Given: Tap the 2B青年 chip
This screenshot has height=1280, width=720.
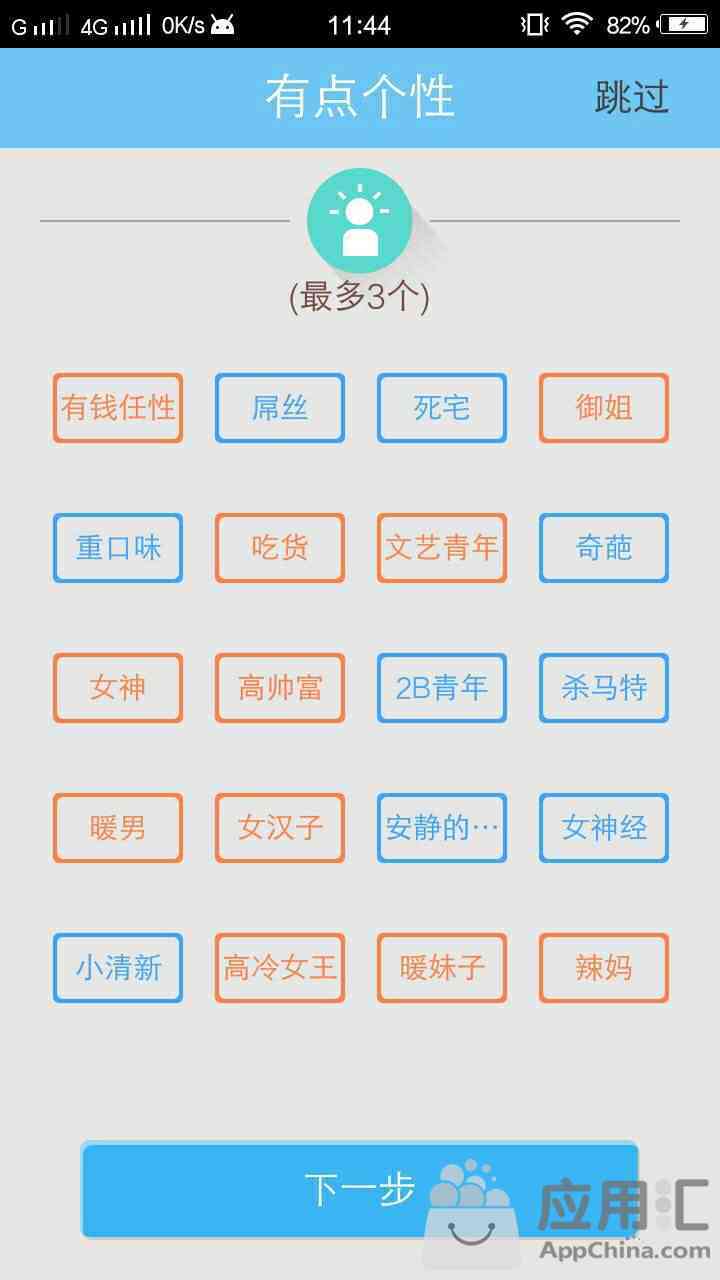Looking at the screenshot, I should (442, 688).
